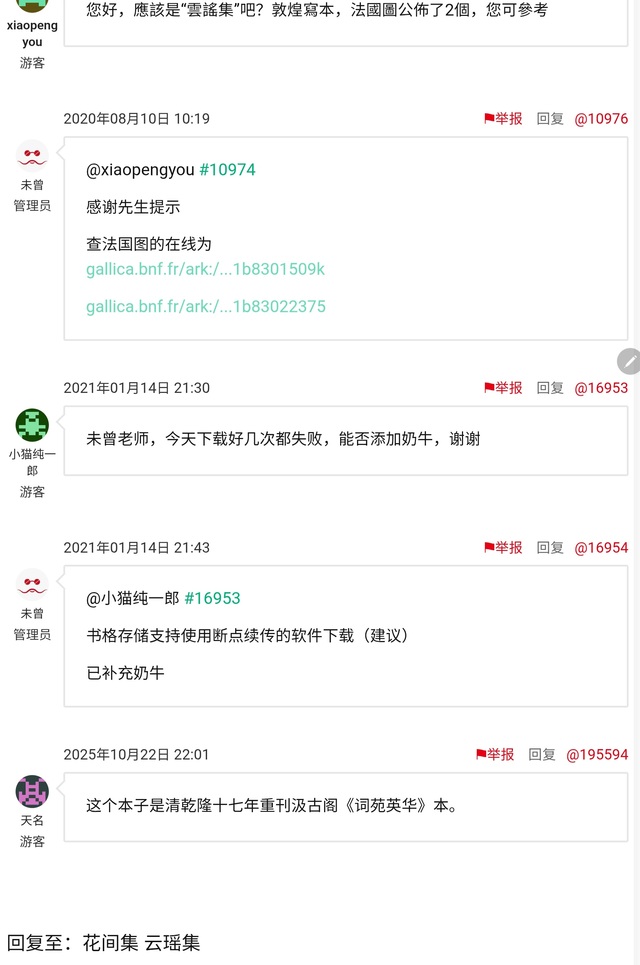Screen dimensions: 640x965
Task: Report the comment numbered @195594
Action: [x=495, y=755]
